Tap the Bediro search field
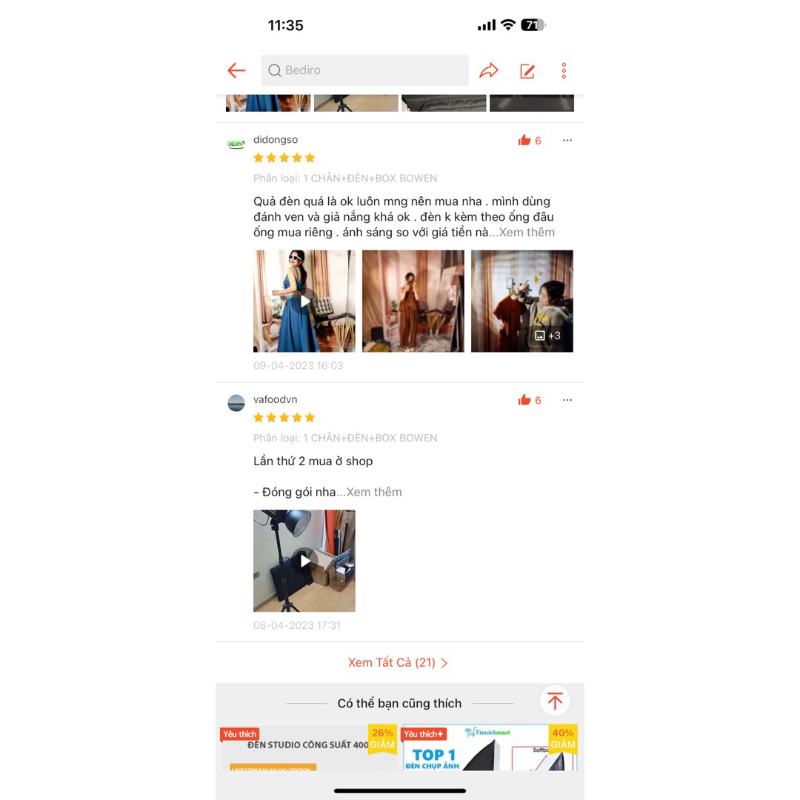The image size is (800, 800). click(x=365, y=70)
